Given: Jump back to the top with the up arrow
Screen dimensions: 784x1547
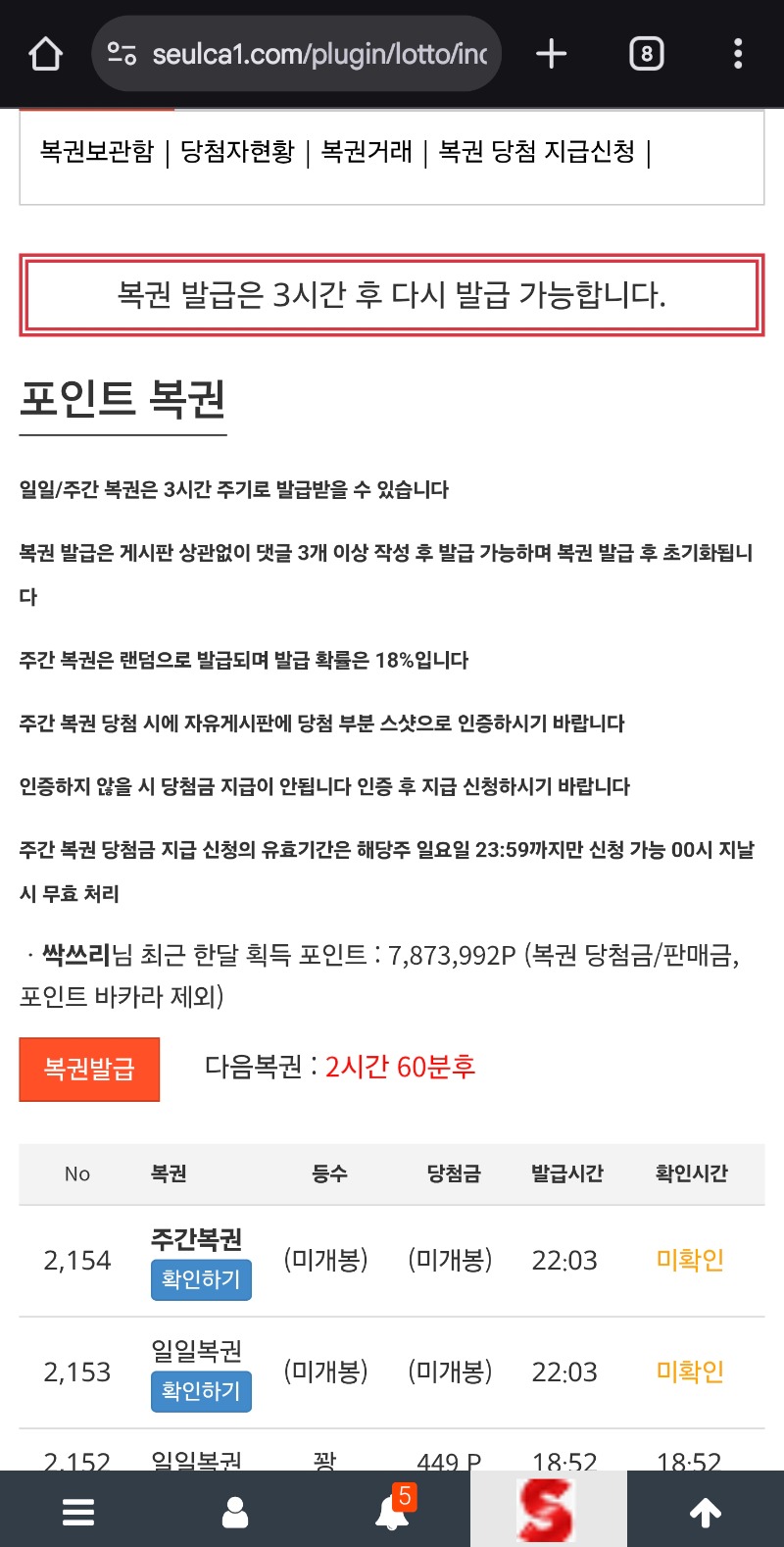Looking at the screenshot, I should [x=706, y=1512].
